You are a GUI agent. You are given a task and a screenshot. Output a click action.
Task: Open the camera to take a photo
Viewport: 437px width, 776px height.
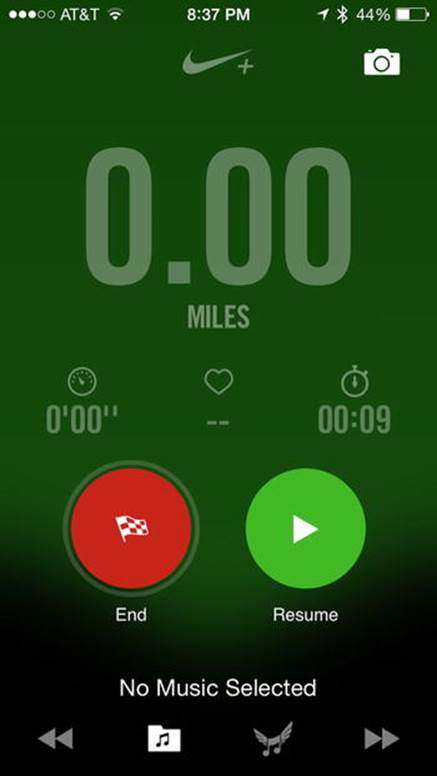pyautogui.click(x=382, y=62)
